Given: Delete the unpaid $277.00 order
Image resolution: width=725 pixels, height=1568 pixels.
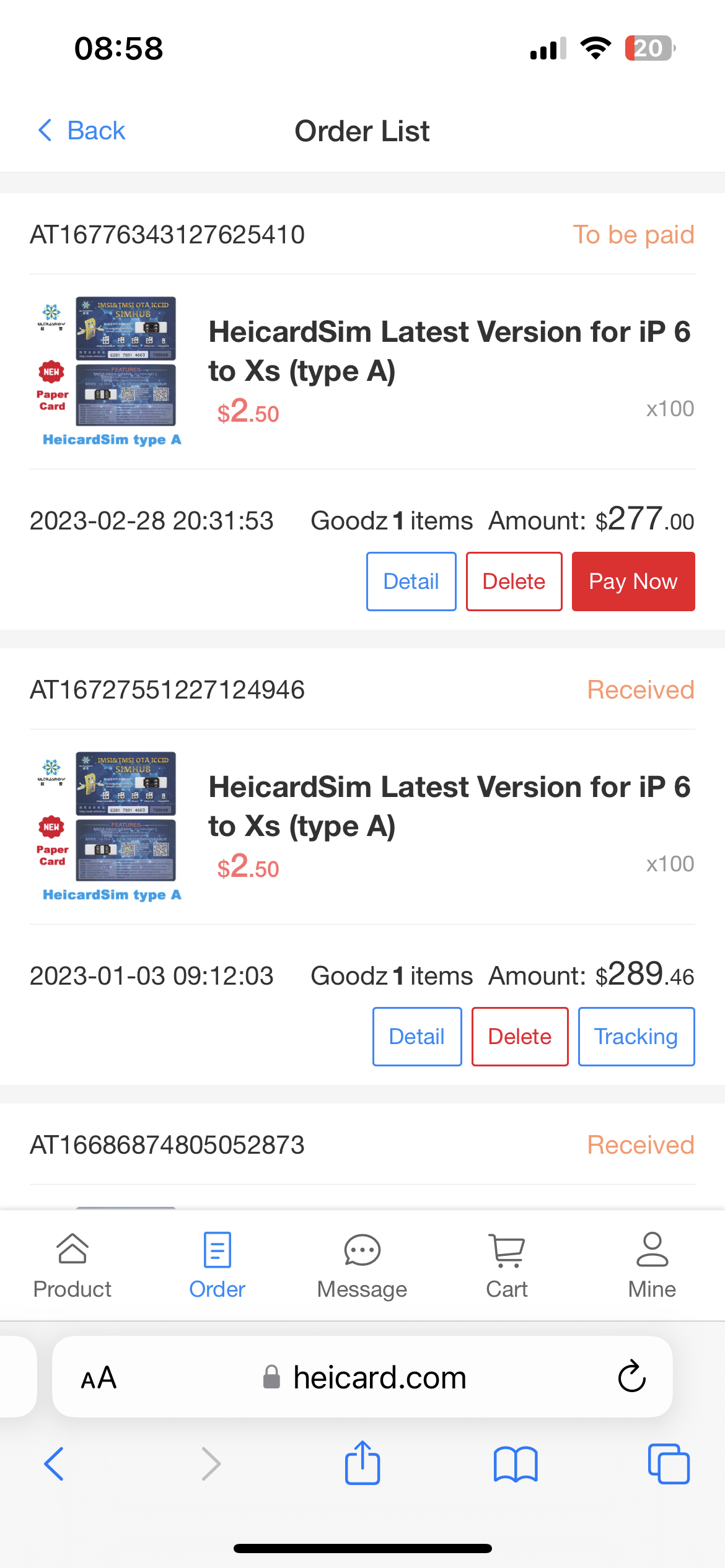Looking at the screenshot, I should (x=514, y=581).
